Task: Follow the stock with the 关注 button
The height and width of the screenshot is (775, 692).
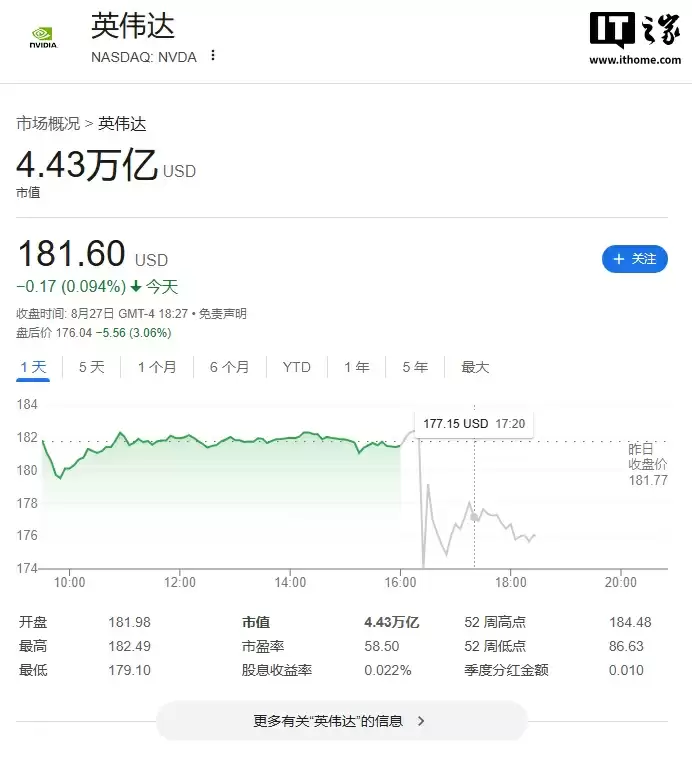Action: (x=634, y=259)
